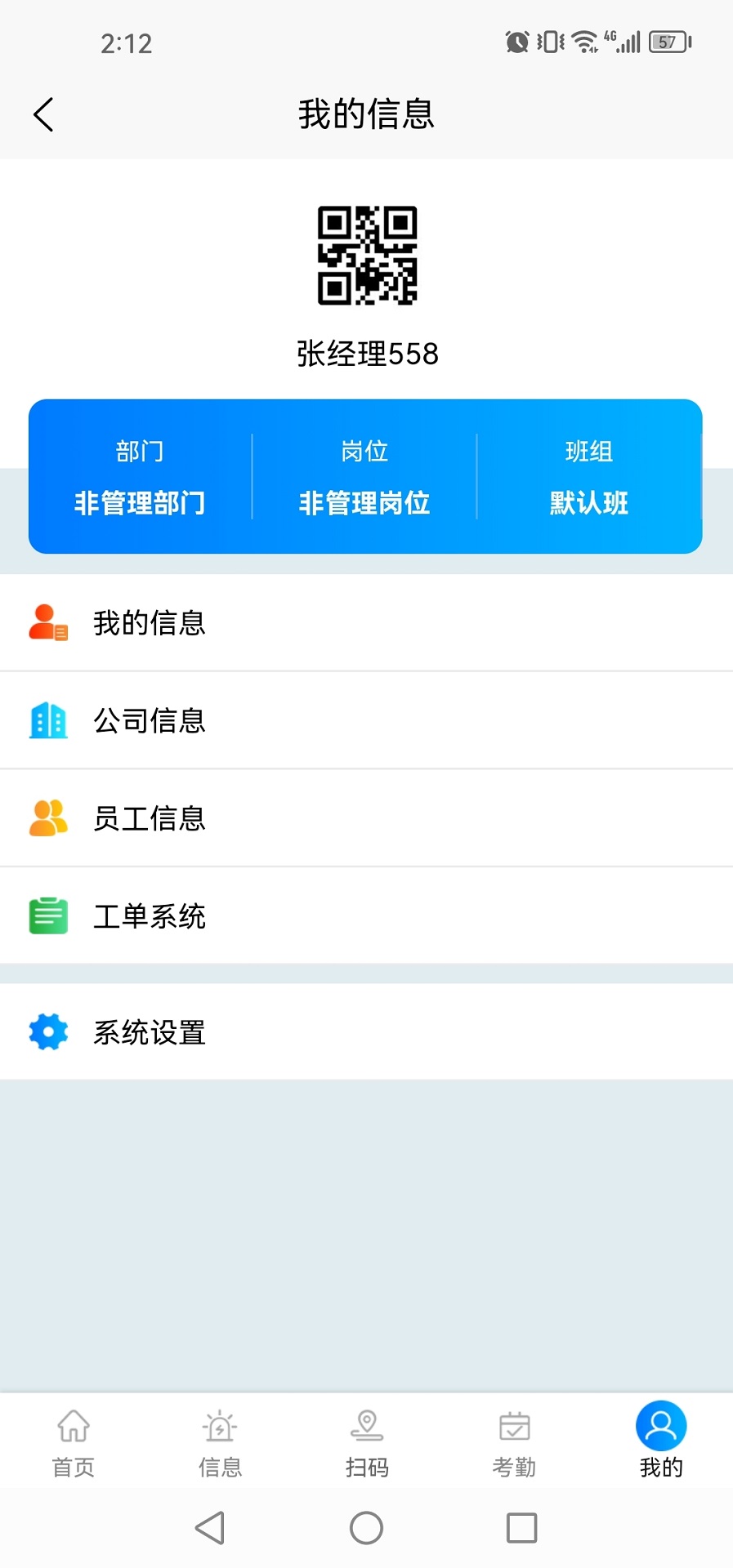Switch to the 首页 tab

[x=73, y=1441]
